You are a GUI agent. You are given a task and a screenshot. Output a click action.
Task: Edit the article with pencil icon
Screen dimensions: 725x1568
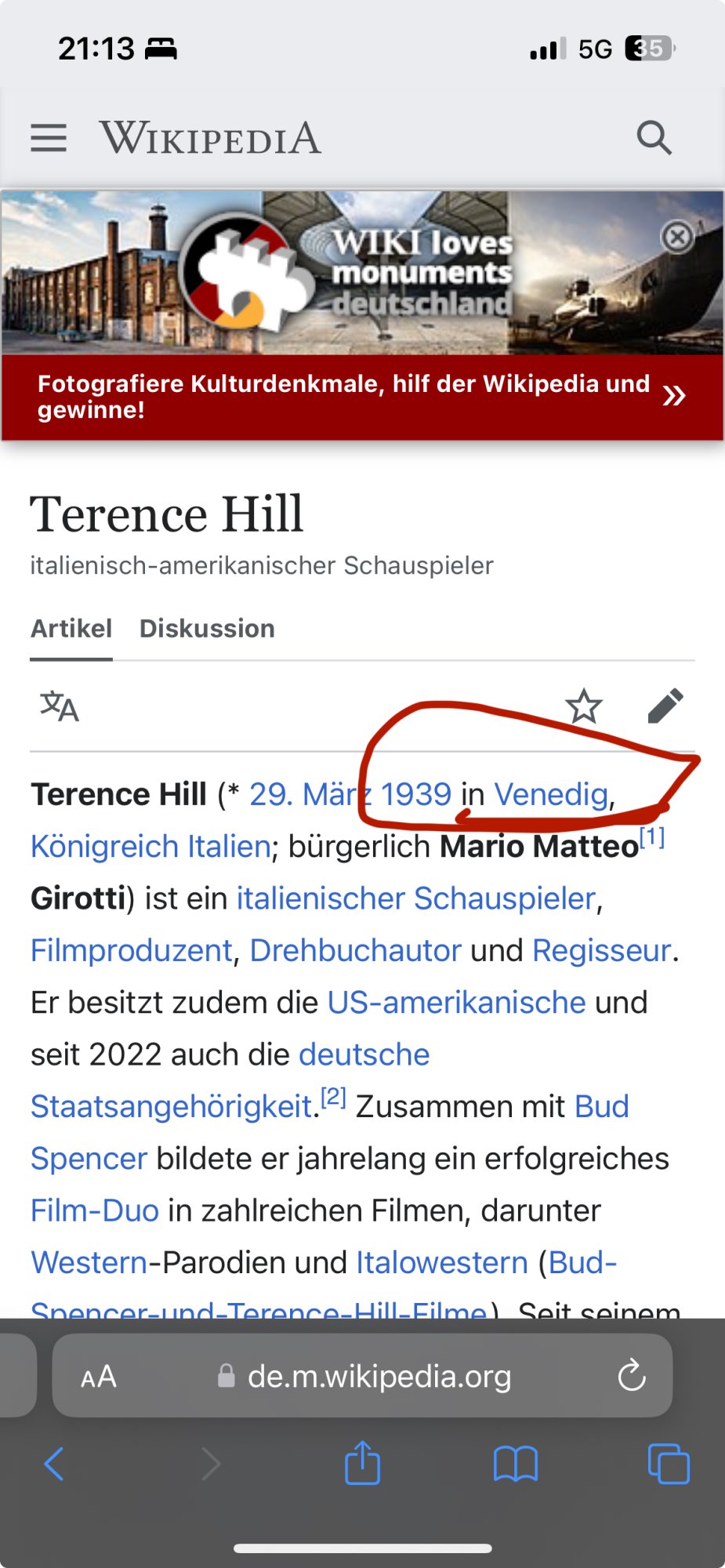coord(665,706)
